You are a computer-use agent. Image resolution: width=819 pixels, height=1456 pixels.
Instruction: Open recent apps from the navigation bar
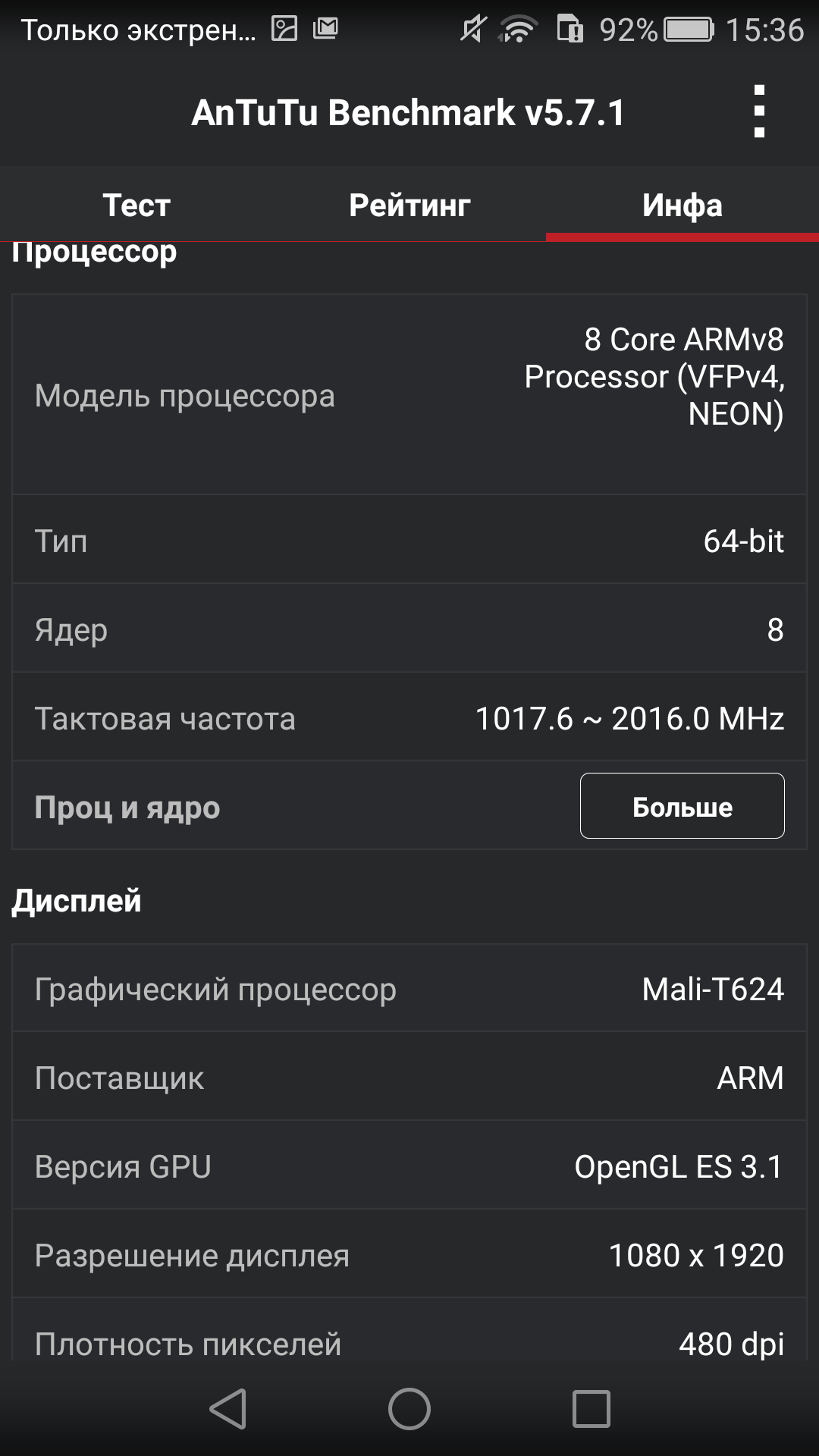point(591,1409)
